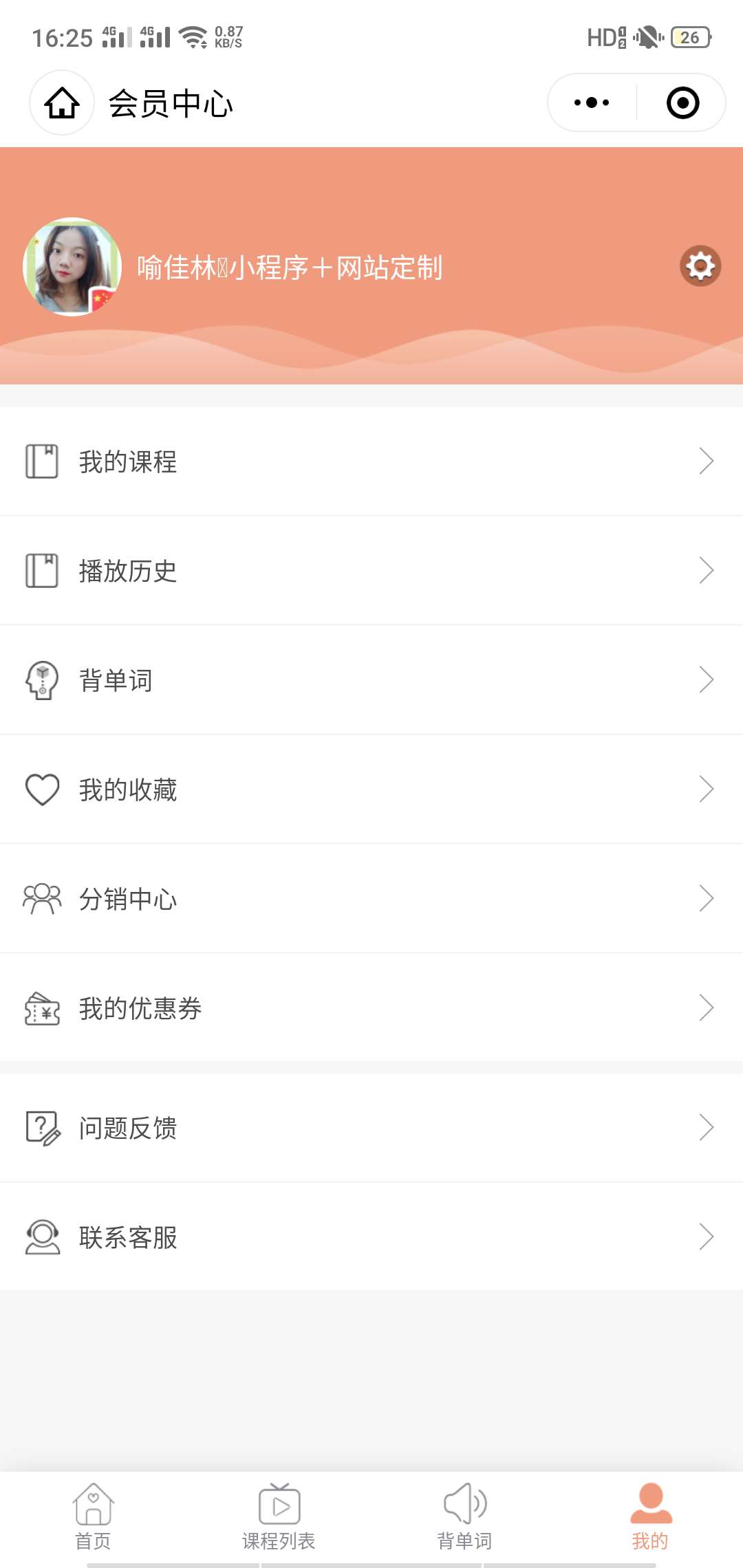Screen dimensions: 743x1568
Task: Check 我的优惠券
Action: (371, 1008)
